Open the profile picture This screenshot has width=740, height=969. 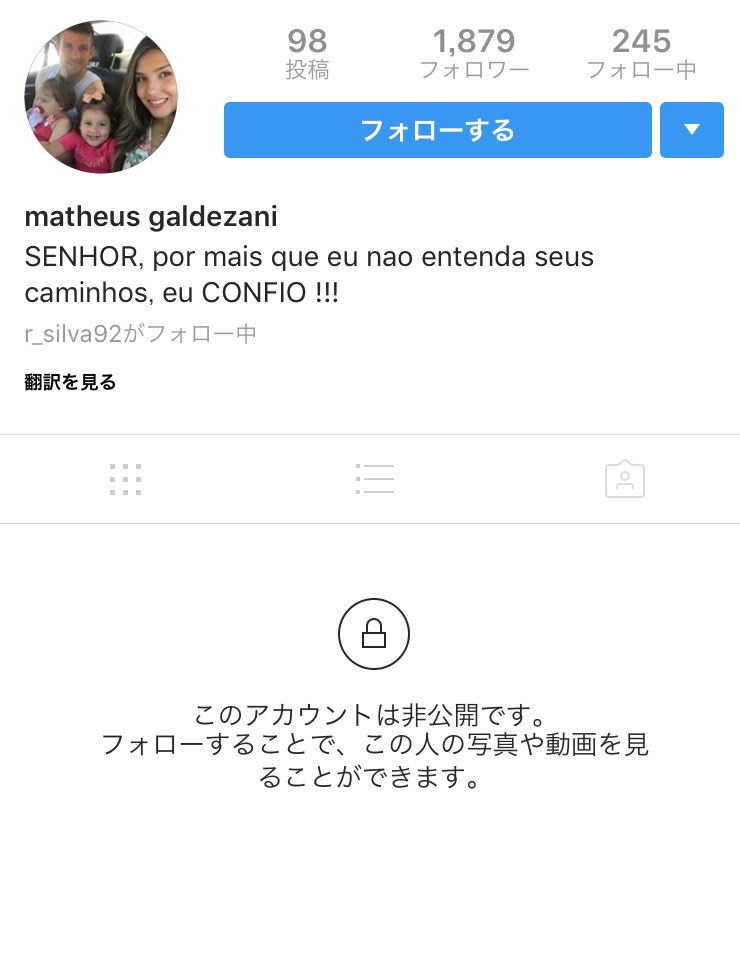tap(100, 97)
